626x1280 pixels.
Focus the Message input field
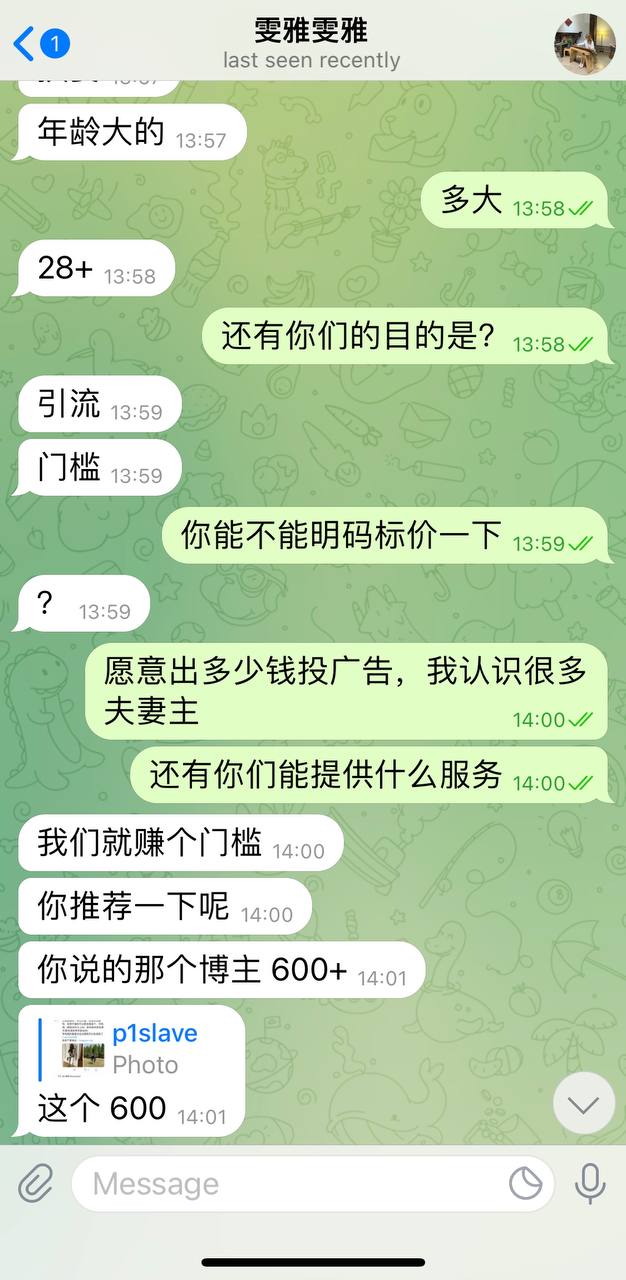coord(290,1184)
